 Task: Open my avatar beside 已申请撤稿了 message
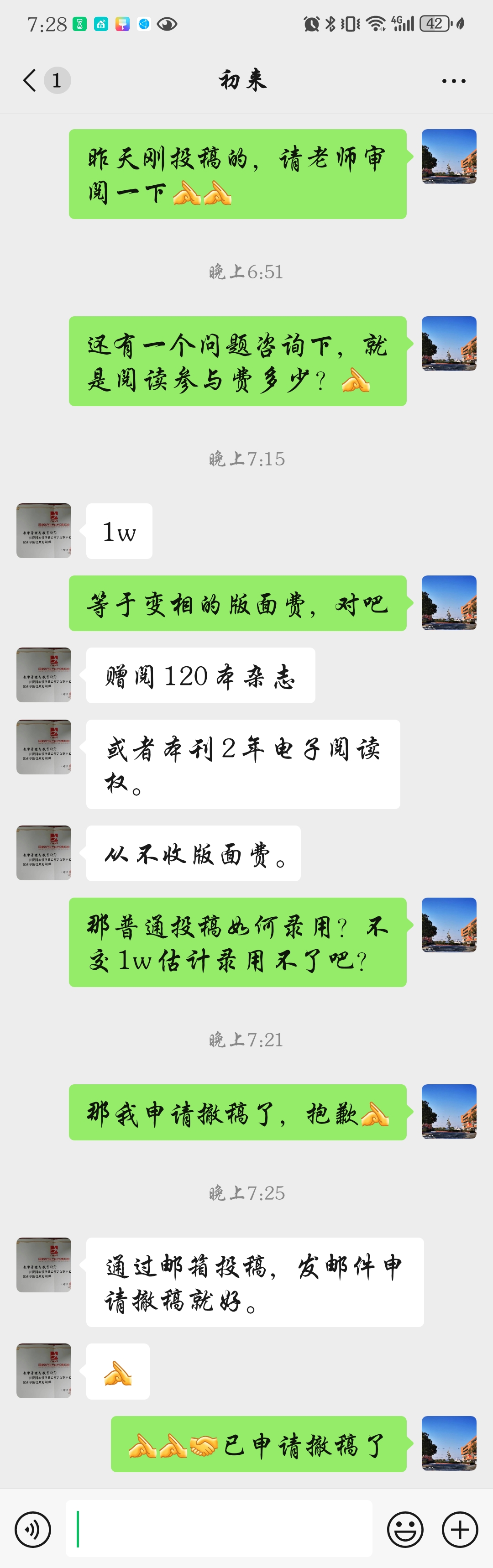(x=449, y=1444)
